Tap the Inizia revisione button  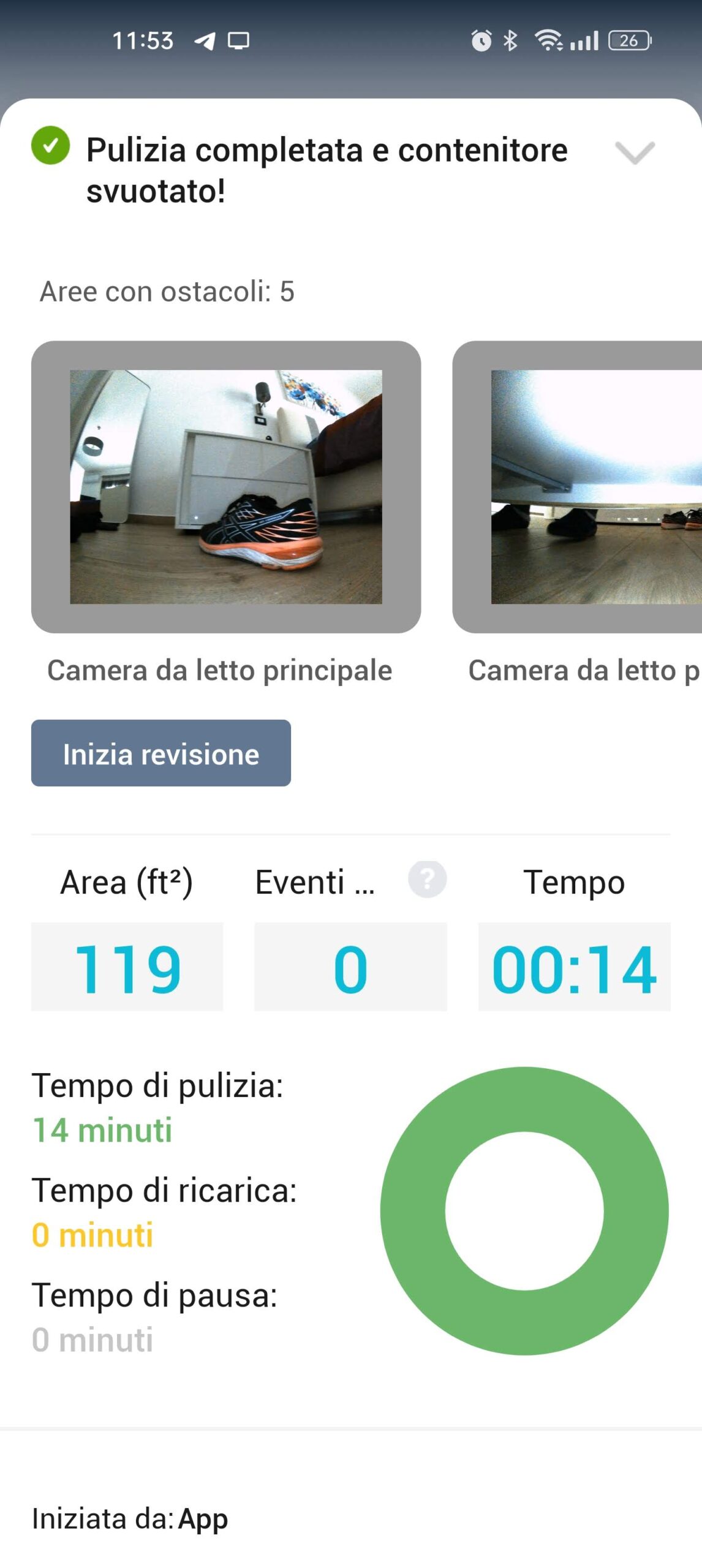coord(161,753)
